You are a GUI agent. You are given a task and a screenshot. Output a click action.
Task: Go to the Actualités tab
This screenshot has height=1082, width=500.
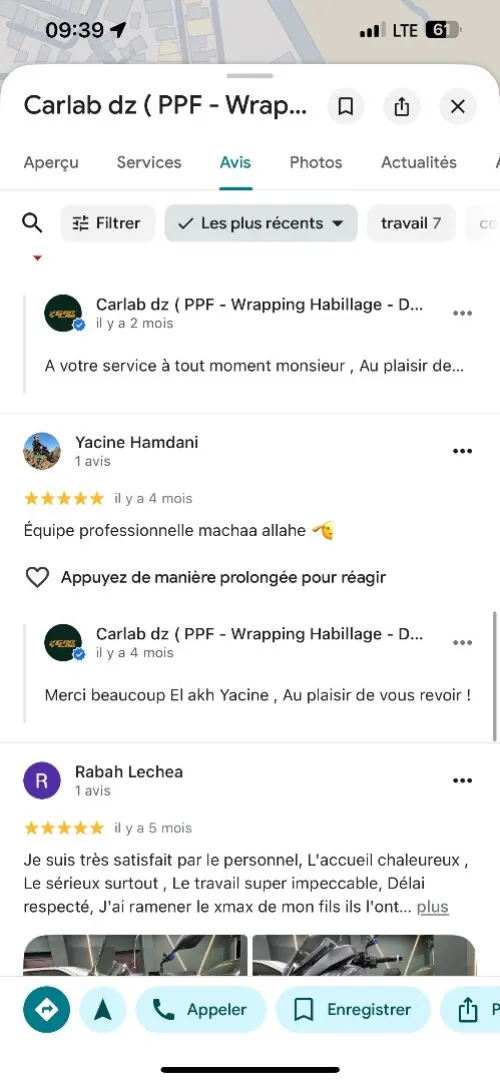[419, 163]
